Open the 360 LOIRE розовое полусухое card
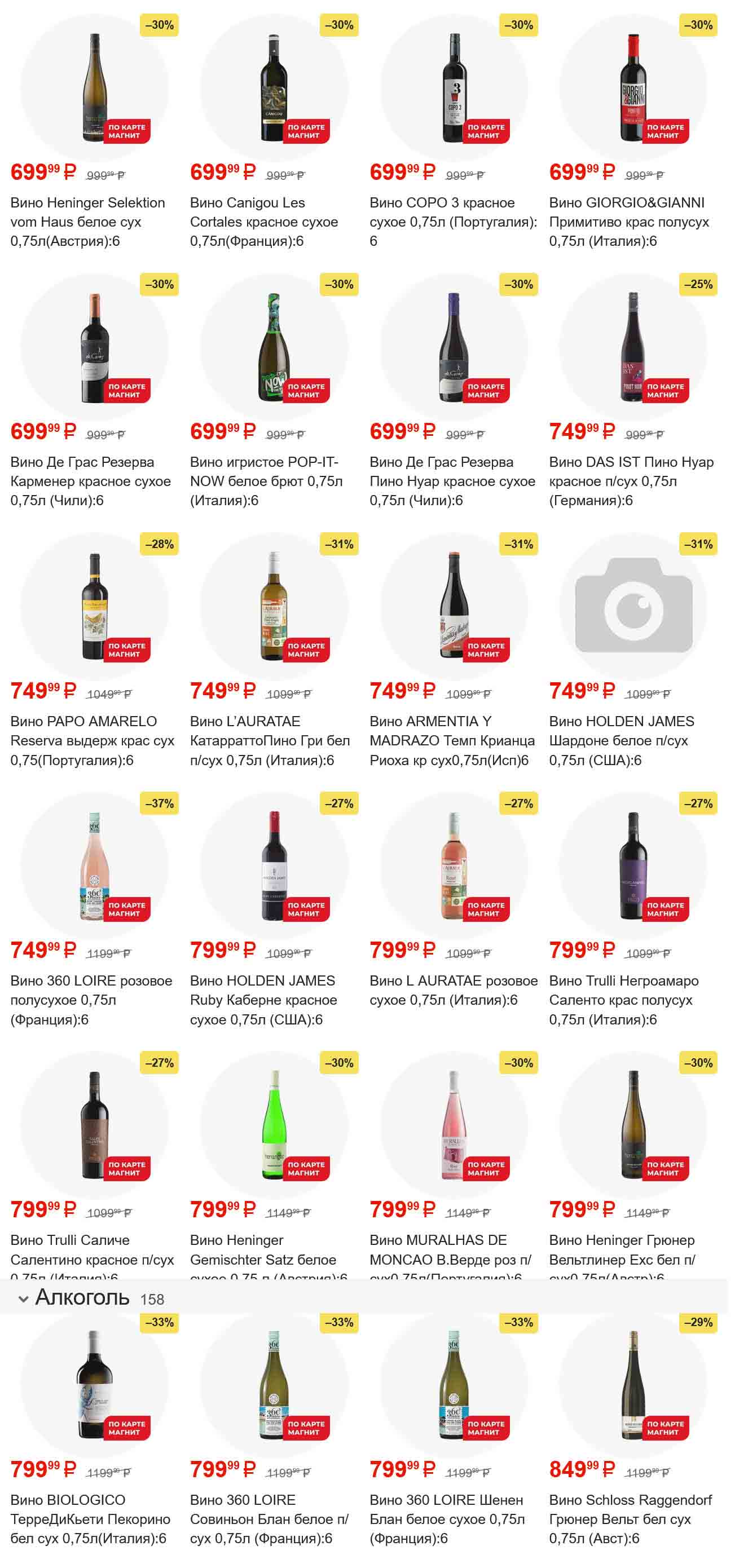 94,866
